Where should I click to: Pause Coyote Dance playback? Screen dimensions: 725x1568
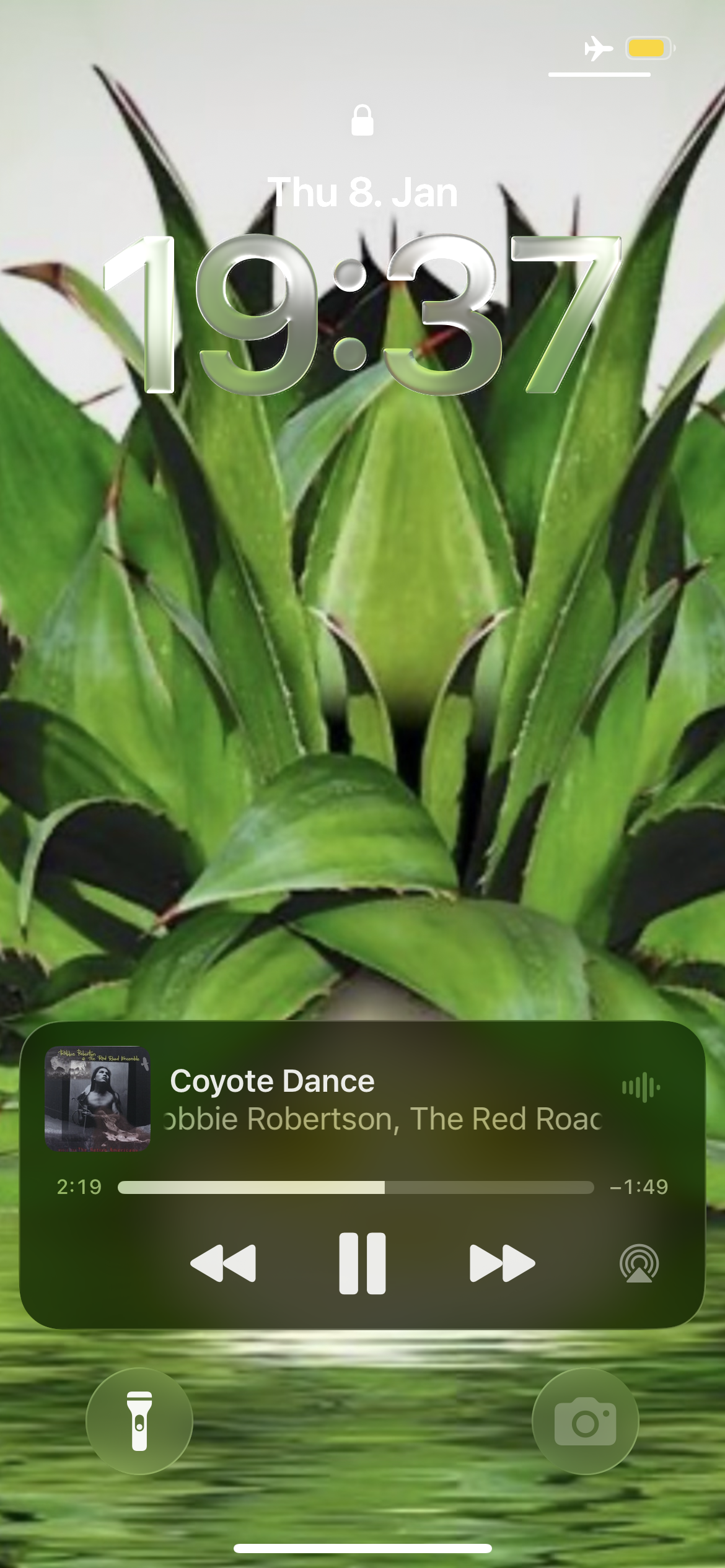point(362,1263)
